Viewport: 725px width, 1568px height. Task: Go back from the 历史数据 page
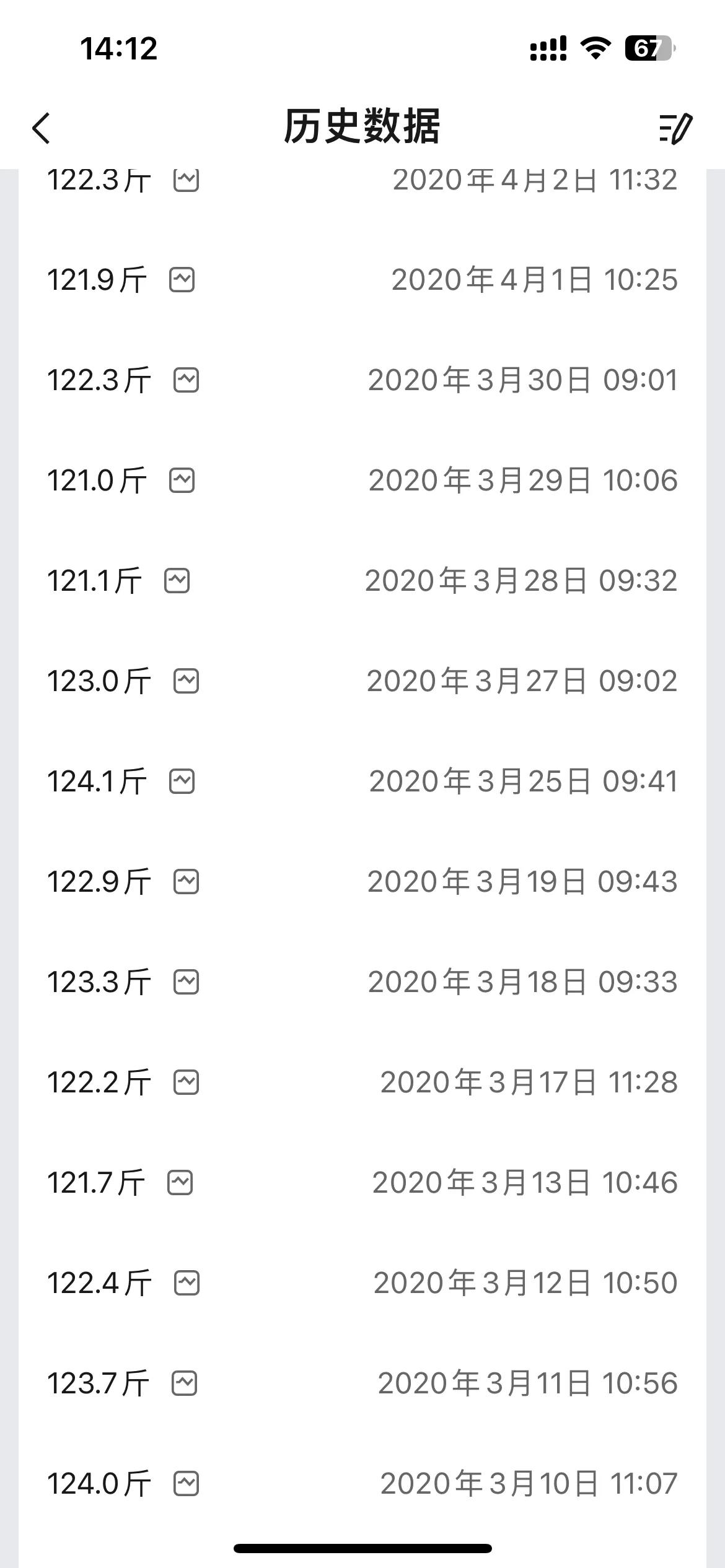pyautogui.click(x=41, y=128)
